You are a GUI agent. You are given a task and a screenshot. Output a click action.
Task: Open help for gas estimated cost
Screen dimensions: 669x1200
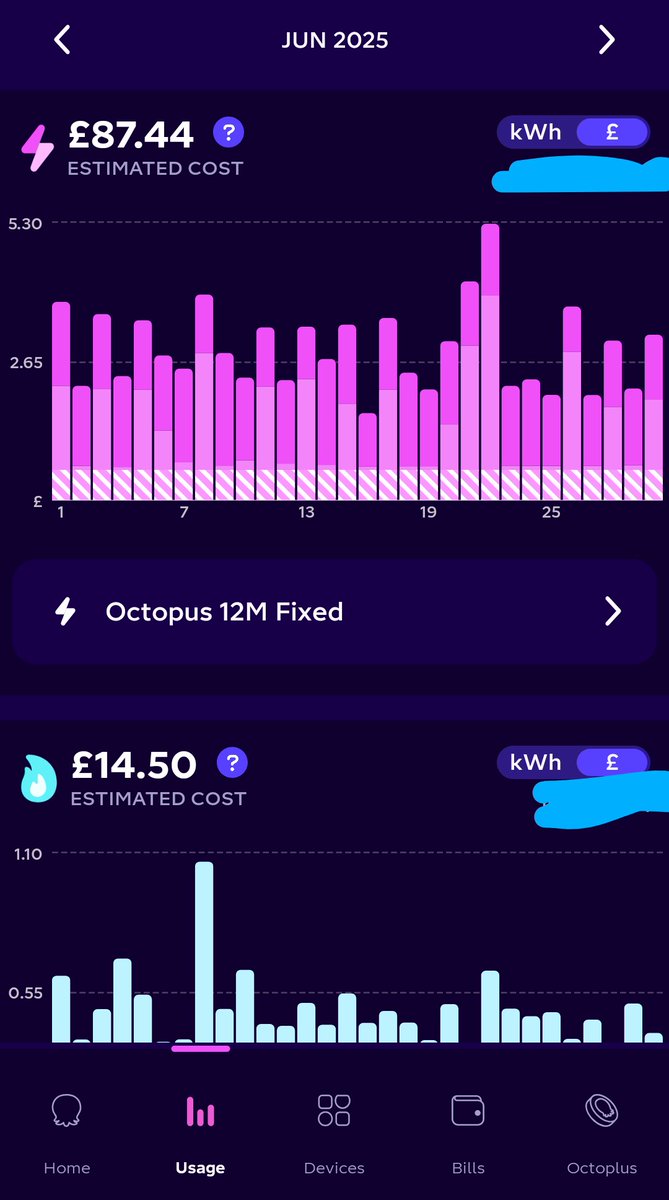click(x=232, y=764)
